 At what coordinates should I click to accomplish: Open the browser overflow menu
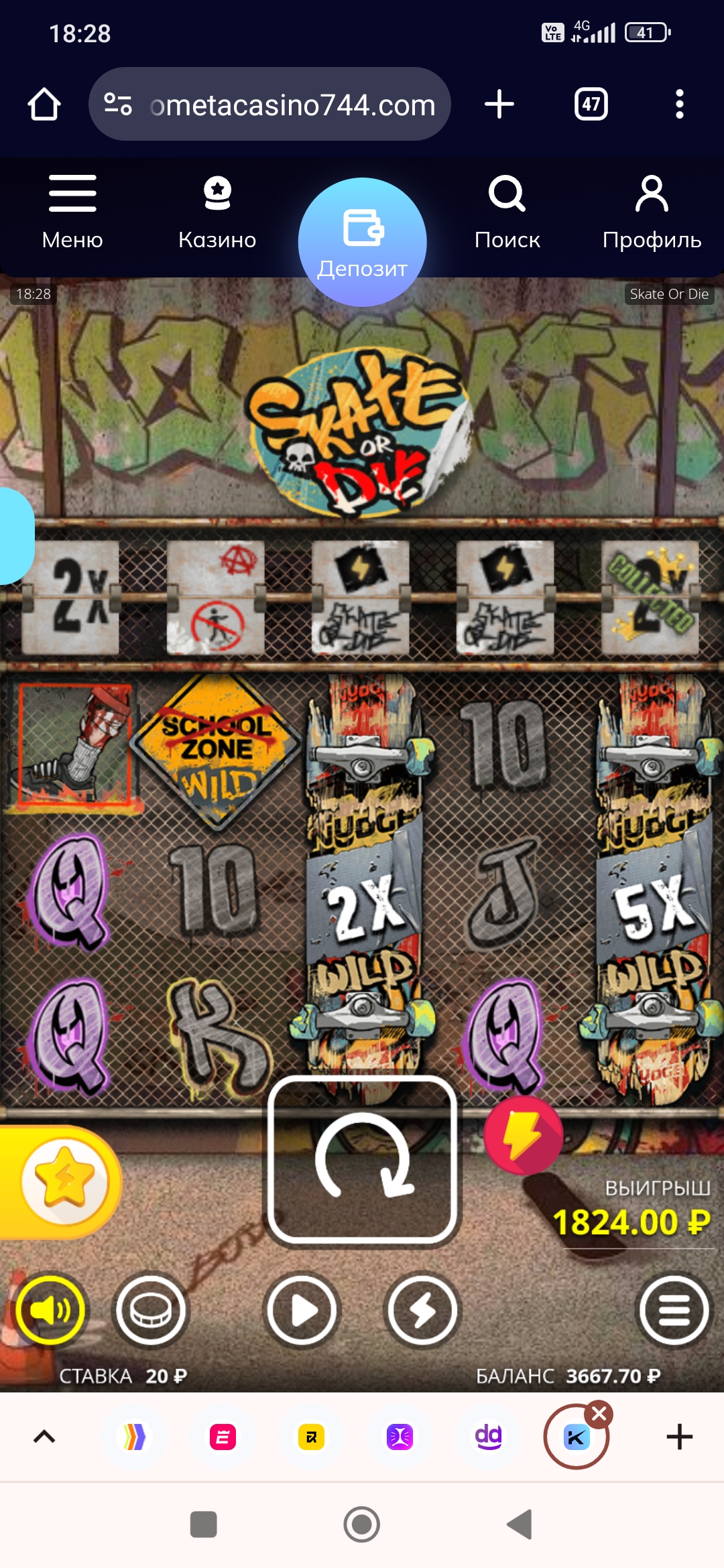(679, 105)
